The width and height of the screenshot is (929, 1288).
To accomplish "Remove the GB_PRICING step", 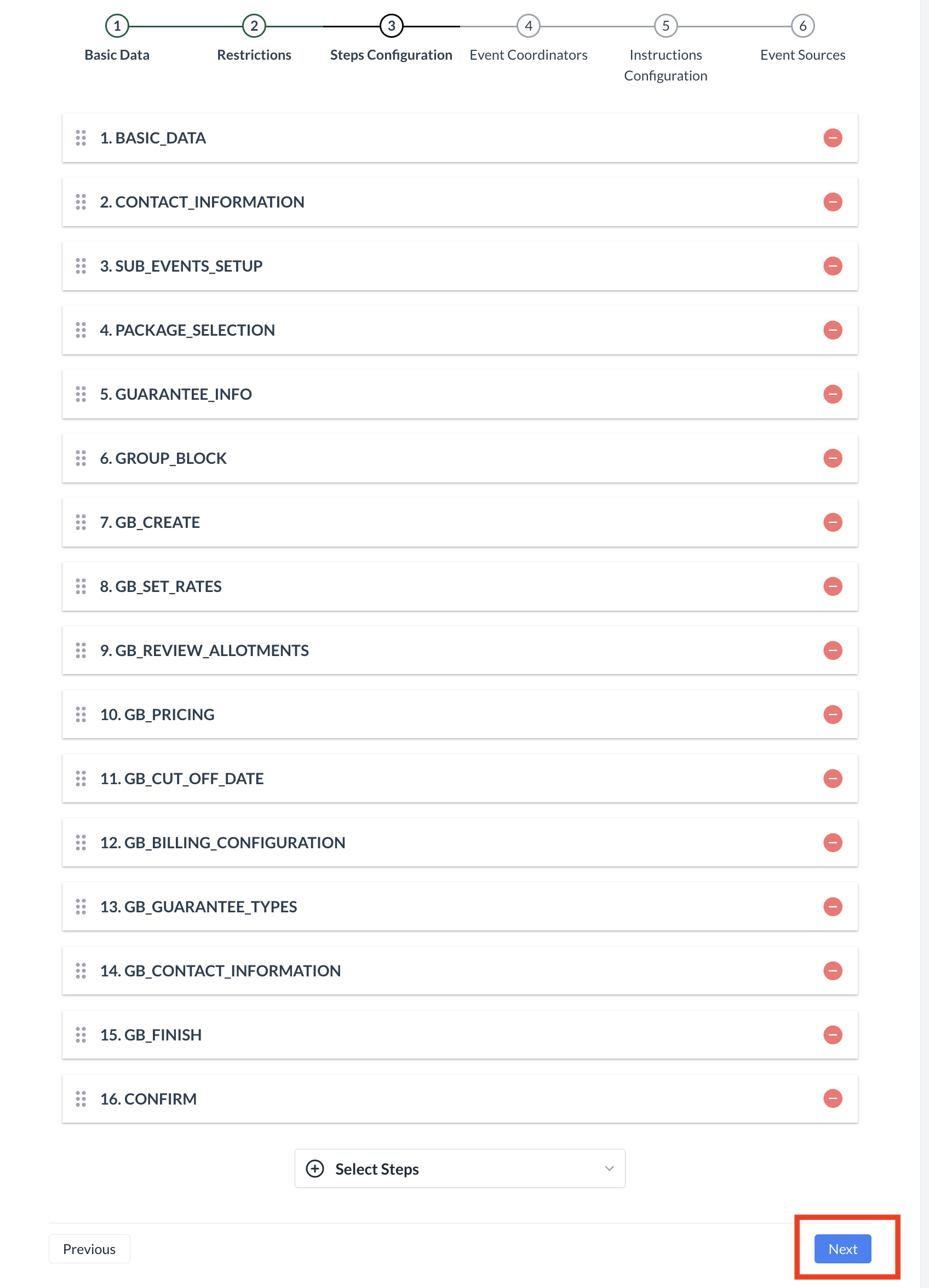I will (x=834, y=715).
